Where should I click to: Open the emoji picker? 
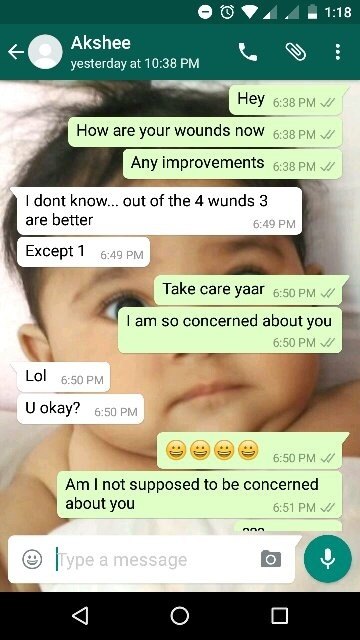pyautogui.click(x=32, y=559)
